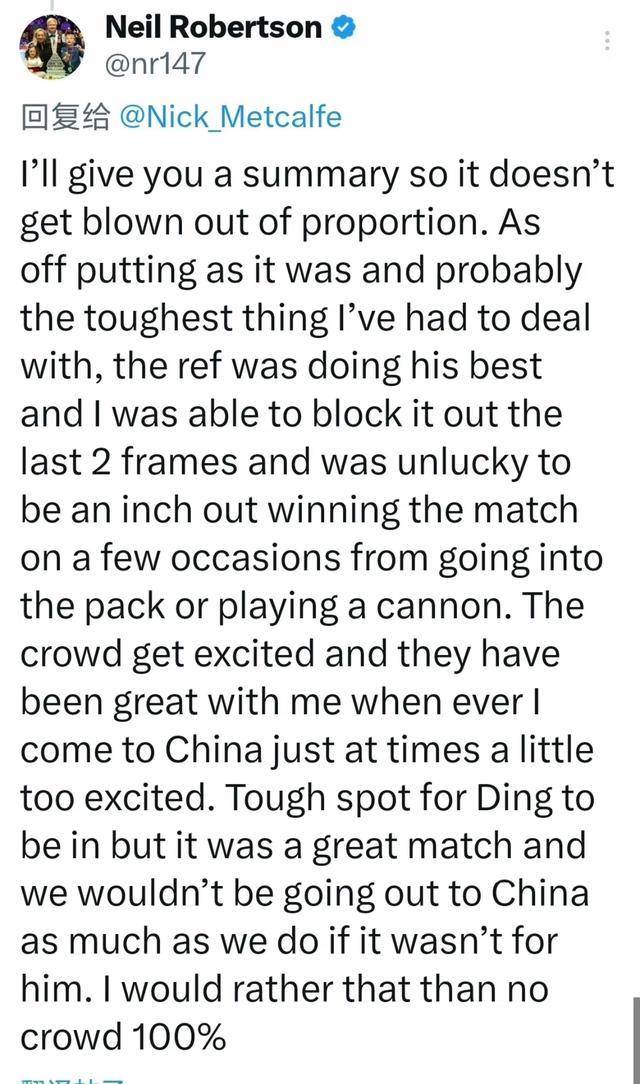Open the @Nick_Metcalfe profile link
The width and height of the screenshot is (640, 1084).
(230, 117)
